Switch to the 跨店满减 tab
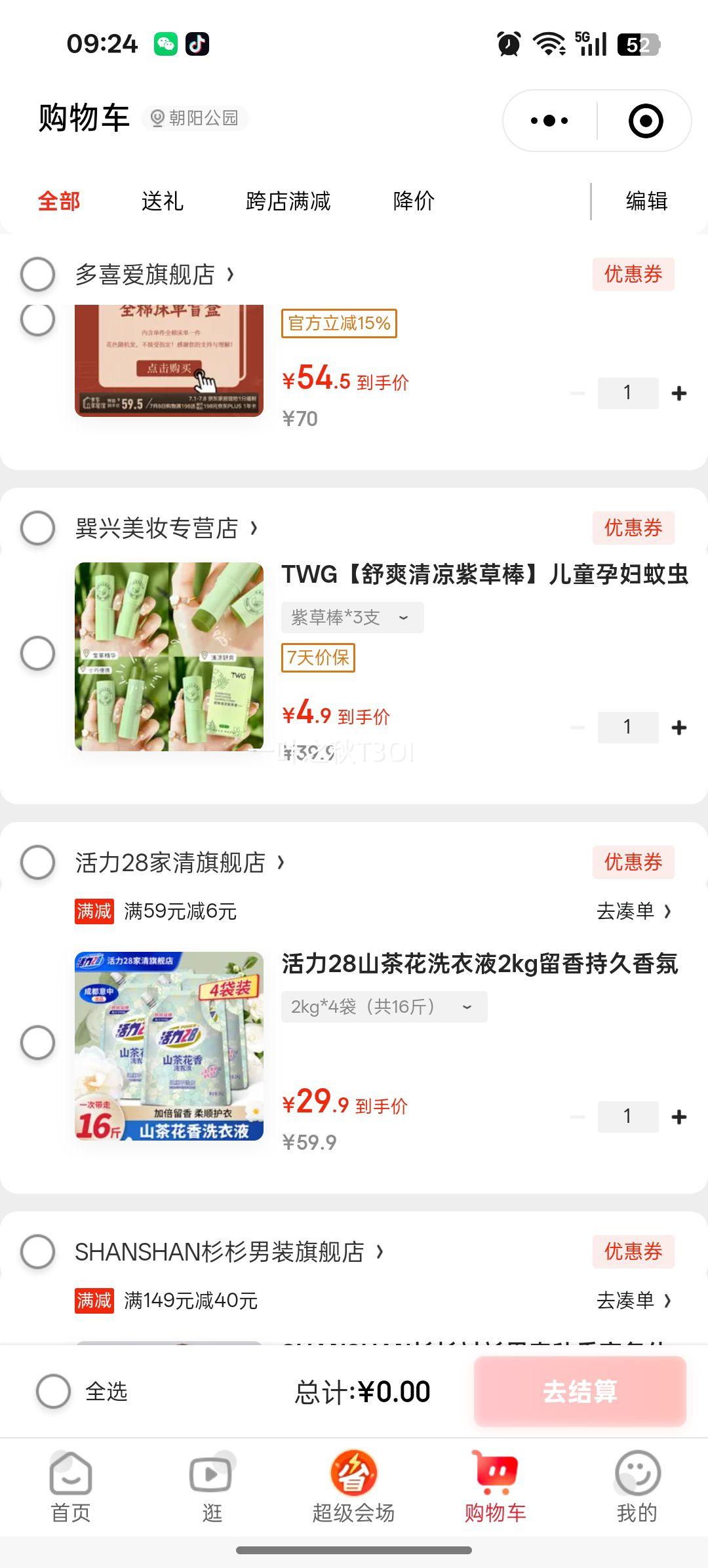Viewport: 708px width, 1568px height. pos(288,201)
